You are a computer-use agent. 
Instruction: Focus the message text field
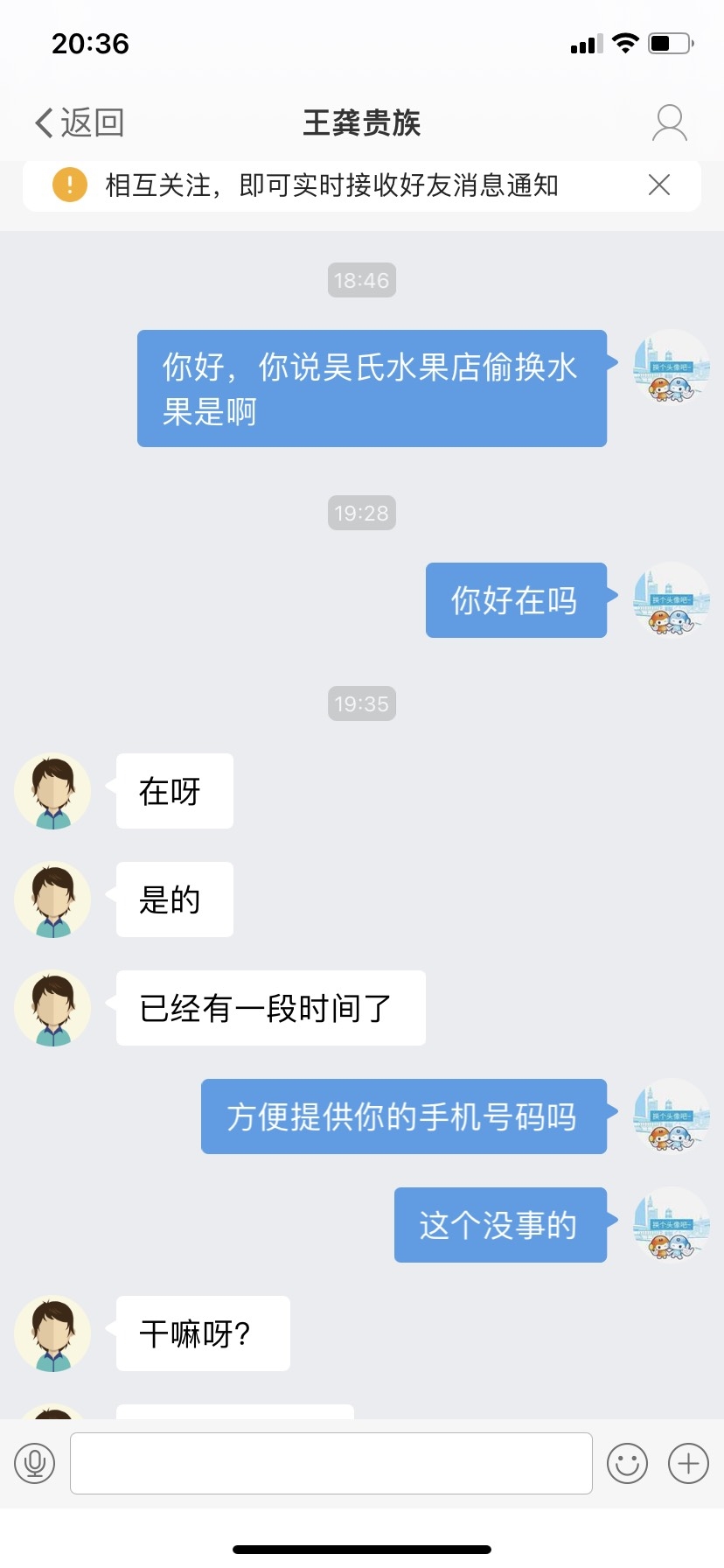tap(331, 1463)
